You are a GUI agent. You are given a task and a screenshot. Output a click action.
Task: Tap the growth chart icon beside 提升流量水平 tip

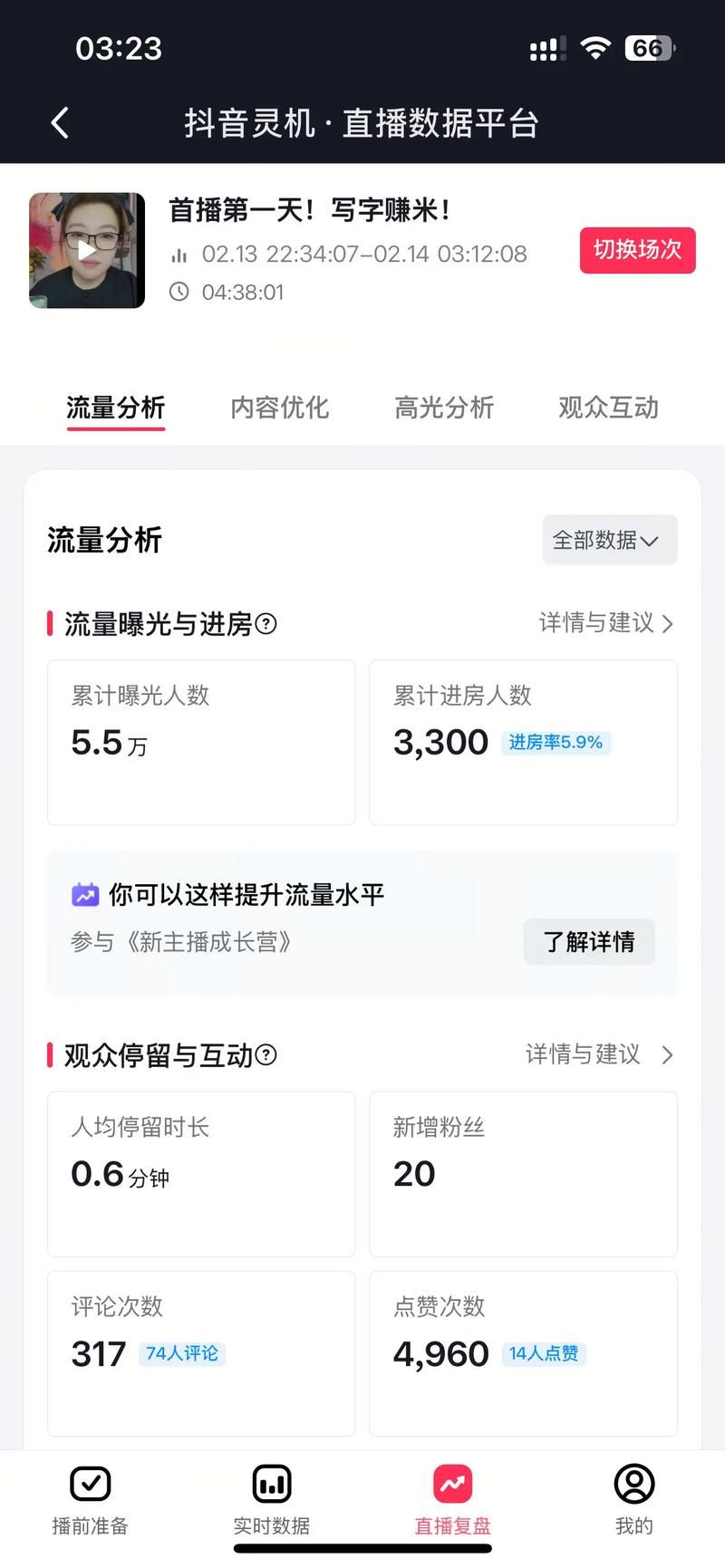(84, 894)
